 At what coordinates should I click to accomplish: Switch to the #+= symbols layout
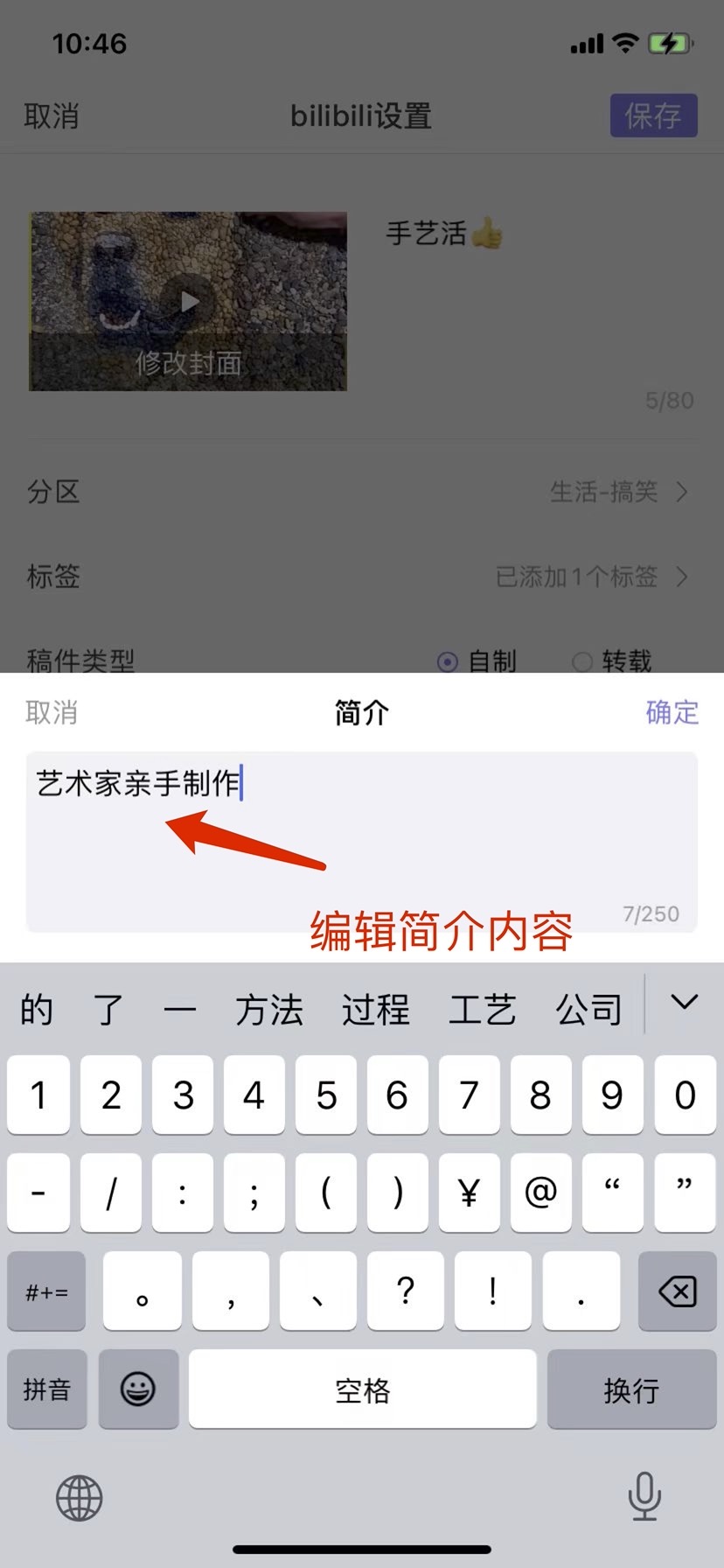tap(47, 1291)
